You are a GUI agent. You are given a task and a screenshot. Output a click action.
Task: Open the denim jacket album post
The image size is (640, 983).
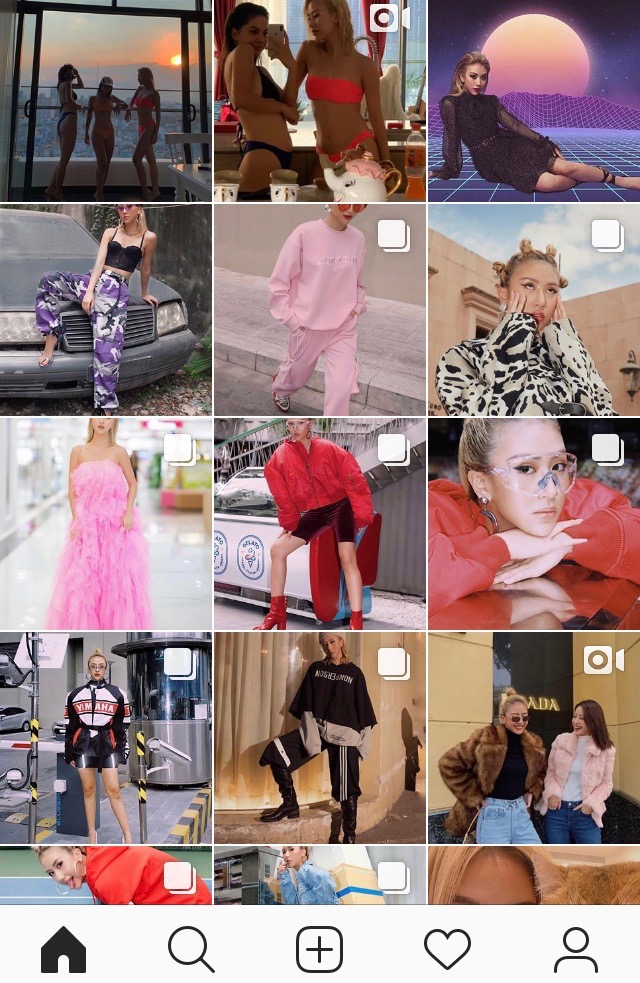[320, 876]
